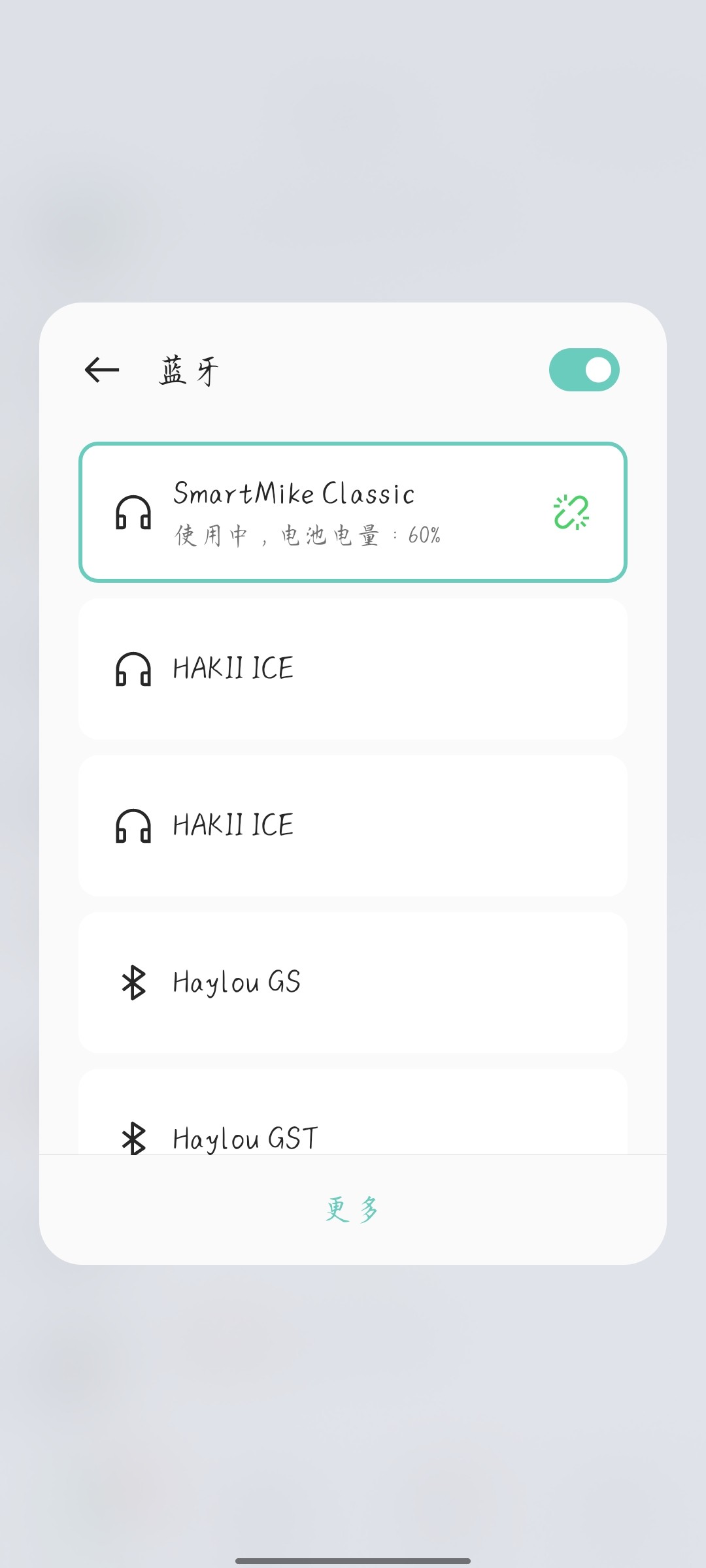This screenshot has height=1568, width=706.
Task: Connect to the Haylou GS device
Action: click(x=353, y=982)
